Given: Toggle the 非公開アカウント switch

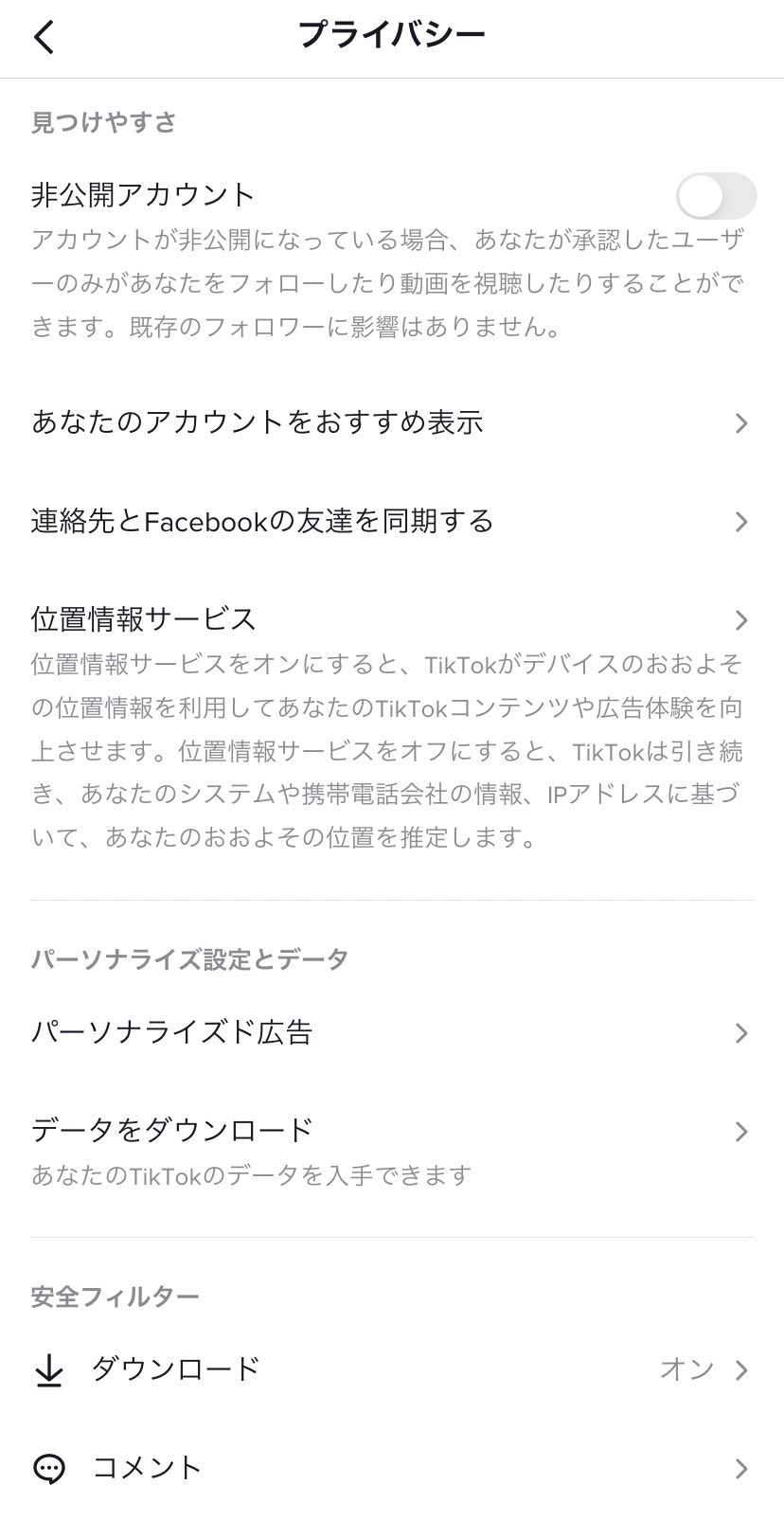Looking at the screenshot, I should pos(716,196).
